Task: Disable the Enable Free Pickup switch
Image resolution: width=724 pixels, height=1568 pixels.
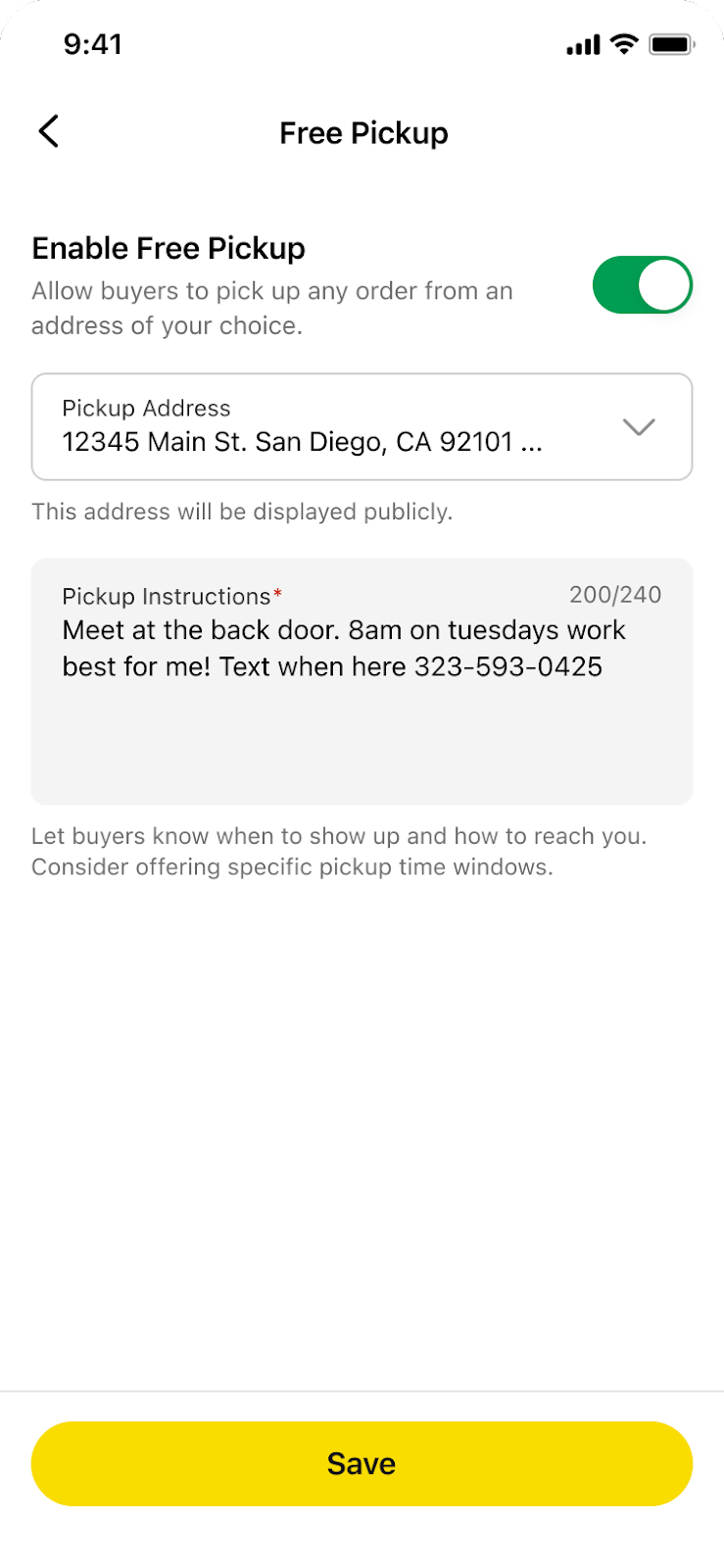Action: pyautogui.click(x=642, y=285)
